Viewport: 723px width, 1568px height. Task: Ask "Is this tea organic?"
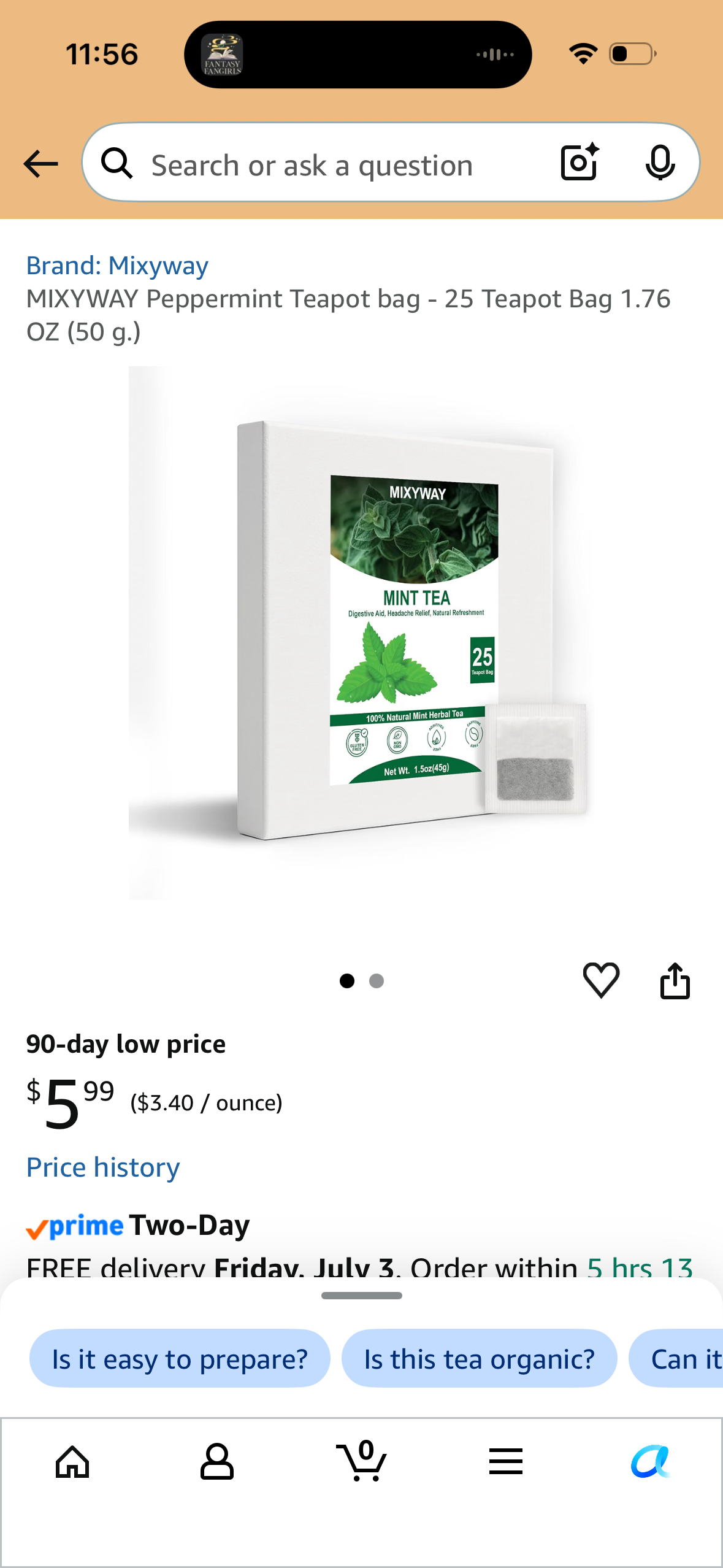pos(480,1359)
